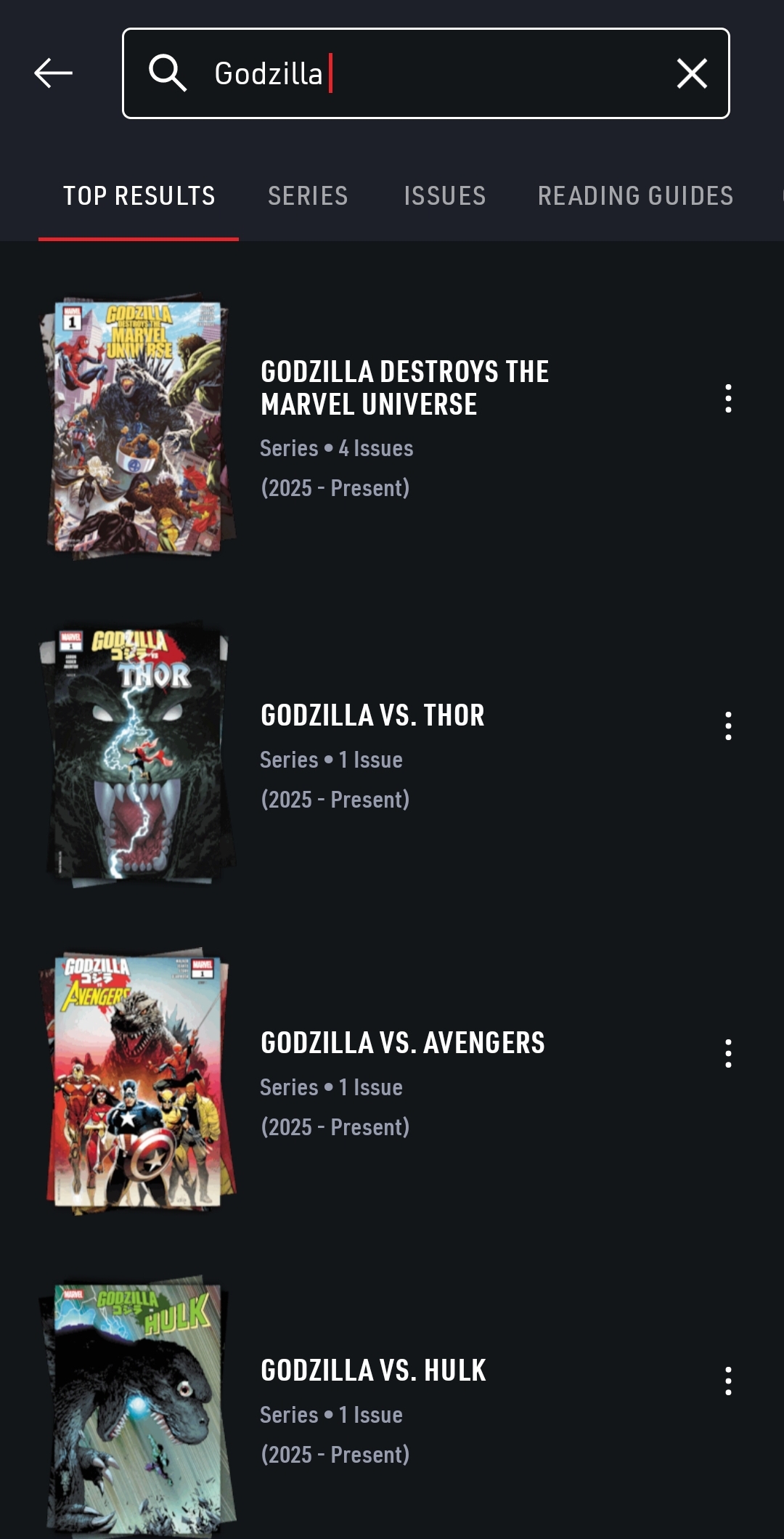Open the Godzilla vs. Hulk series
The width and height of the screenshot is (784, 1539).
[x=373, y=1371]
